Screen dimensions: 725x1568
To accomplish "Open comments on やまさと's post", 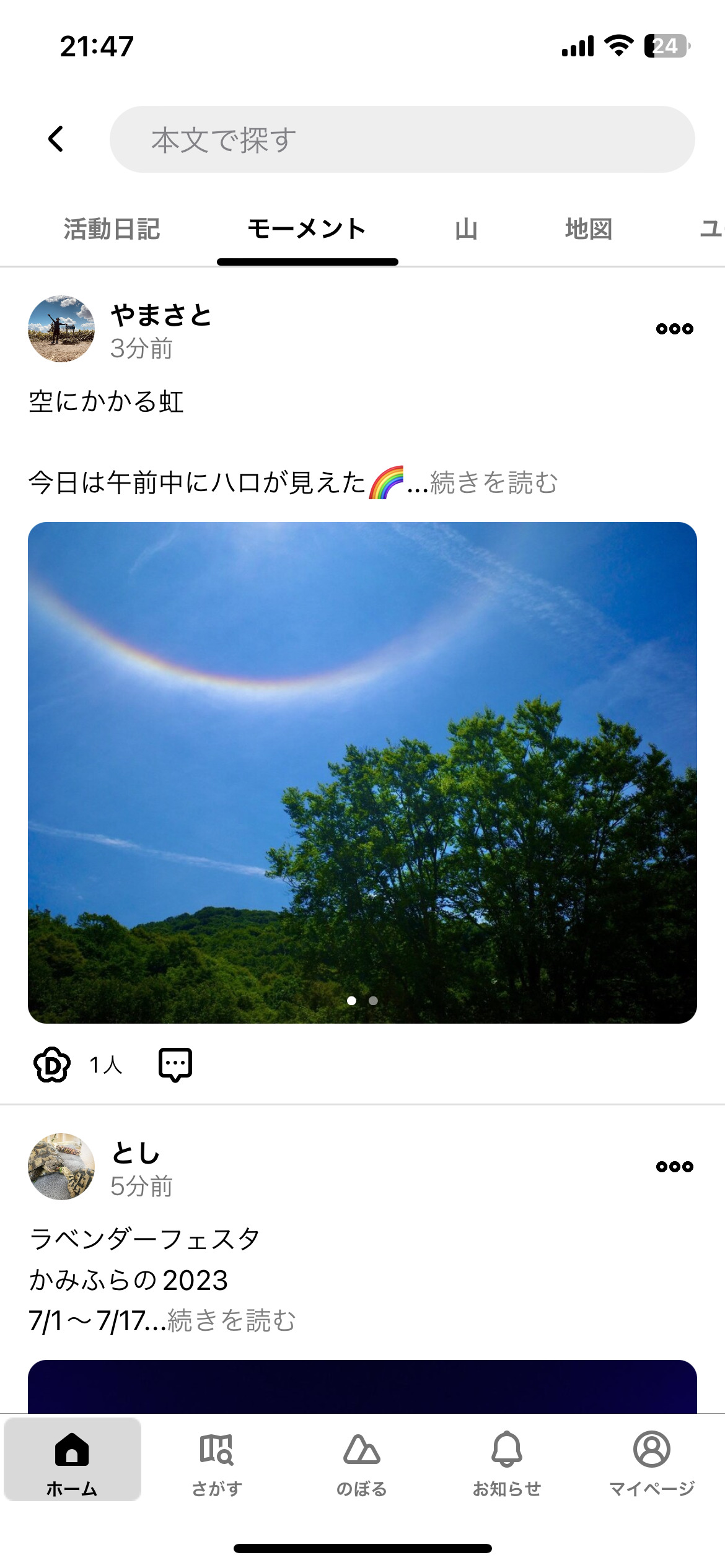I will [x=175, y=1065].
